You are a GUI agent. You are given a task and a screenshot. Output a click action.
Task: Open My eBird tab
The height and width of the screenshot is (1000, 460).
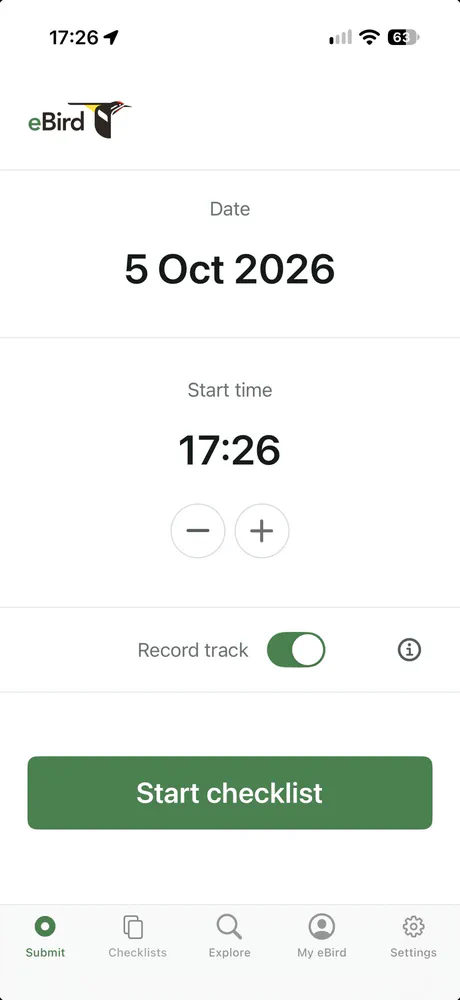pos(322,936)
